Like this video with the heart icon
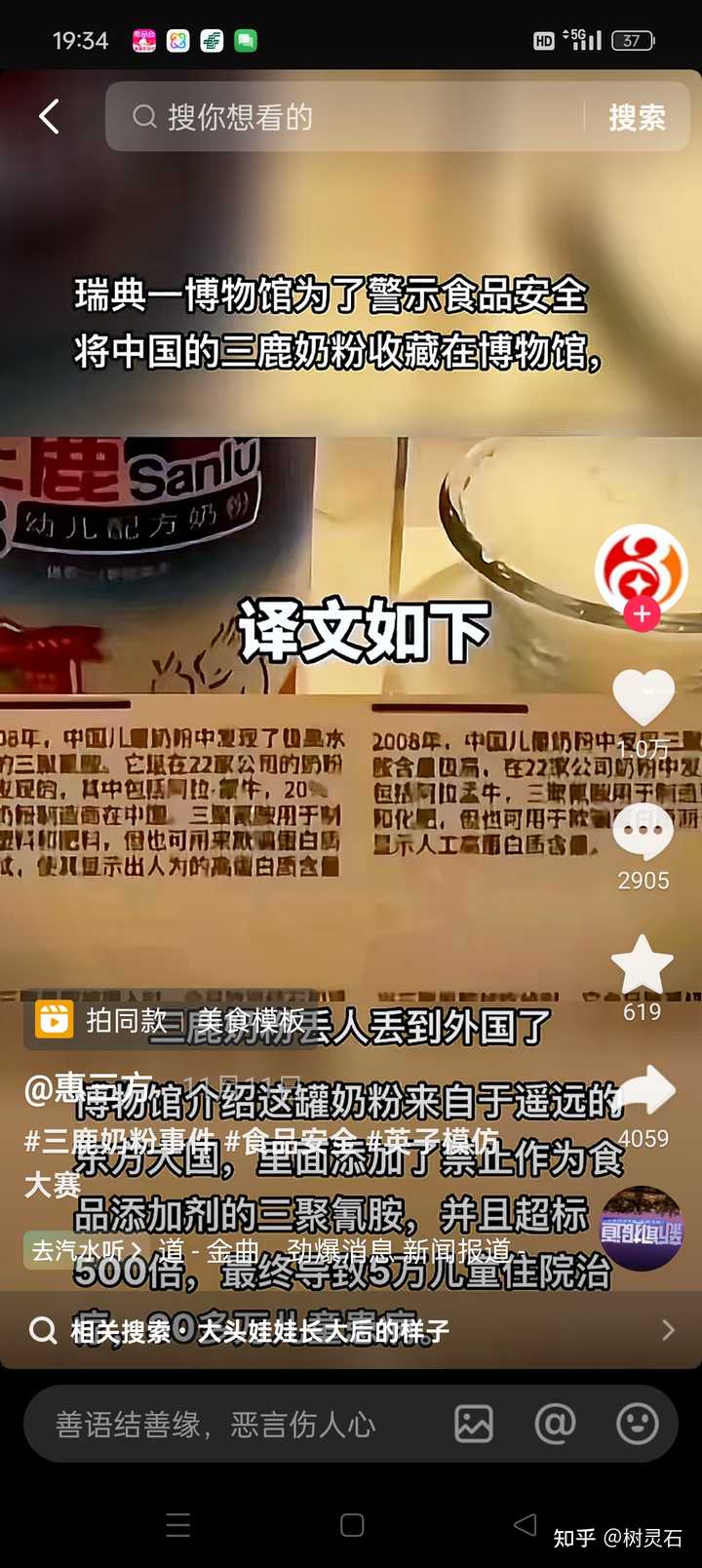702x1568 pixels. tap(643, 698)
